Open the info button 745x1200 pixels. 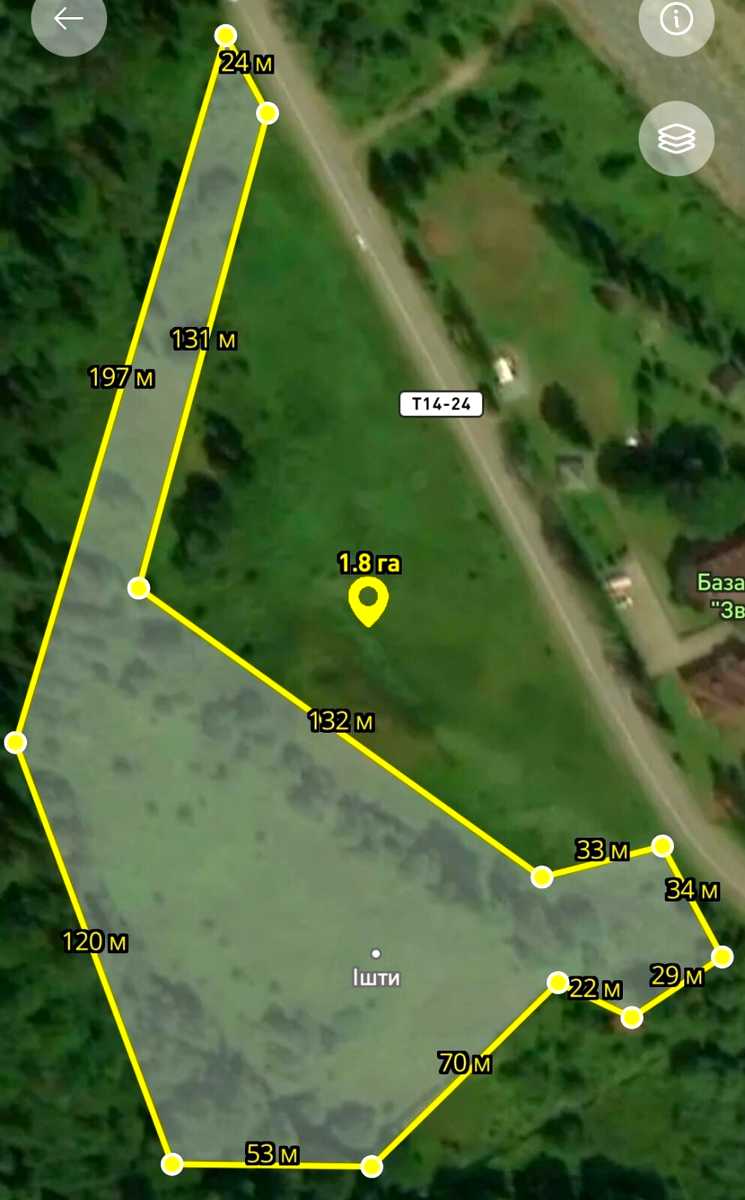677,20
